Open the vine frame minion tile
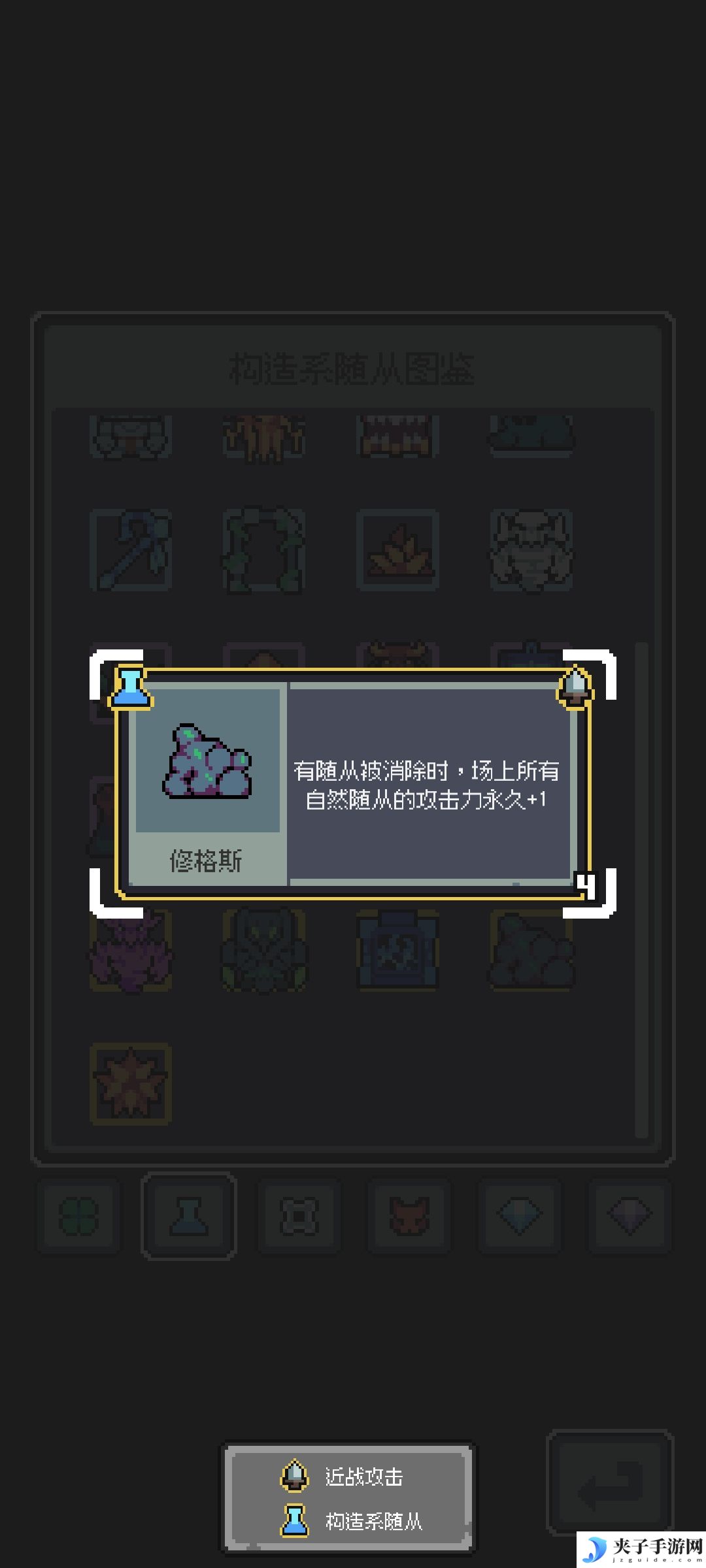706x1568 pixels. point(264,550)
